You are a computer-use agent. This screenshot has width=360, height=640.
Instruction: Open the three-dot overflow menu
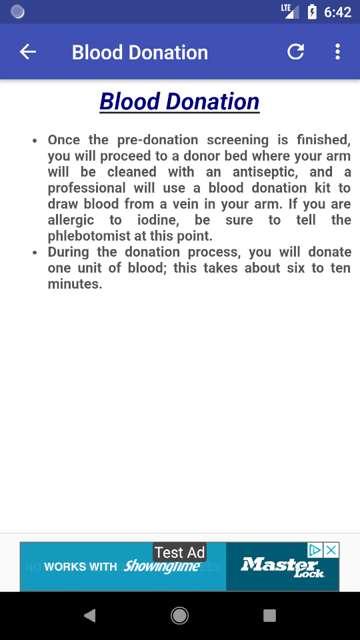point(338,52)
